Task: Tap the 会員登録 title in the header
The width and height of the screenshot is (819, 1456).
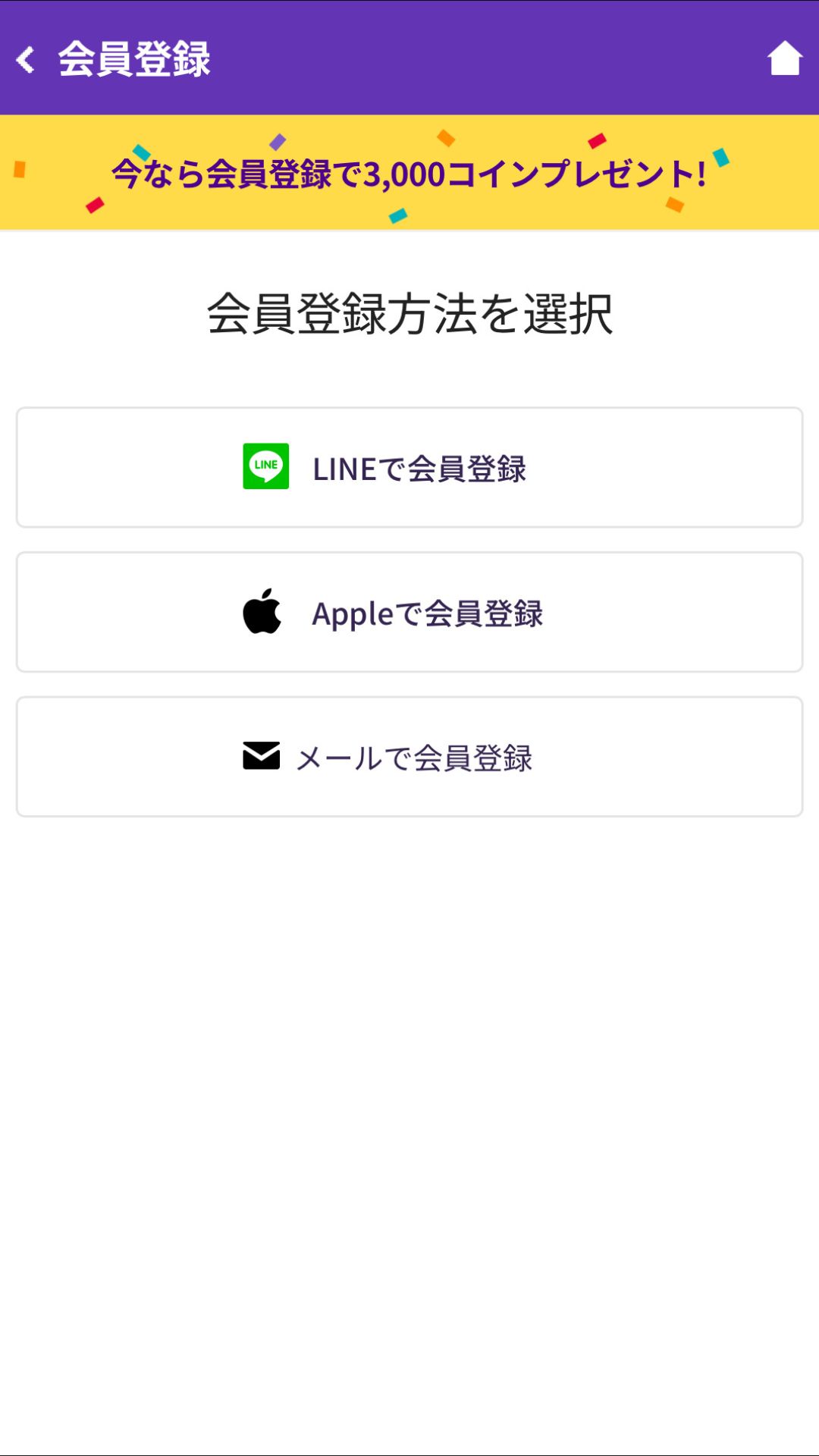Action: (135, 58)
